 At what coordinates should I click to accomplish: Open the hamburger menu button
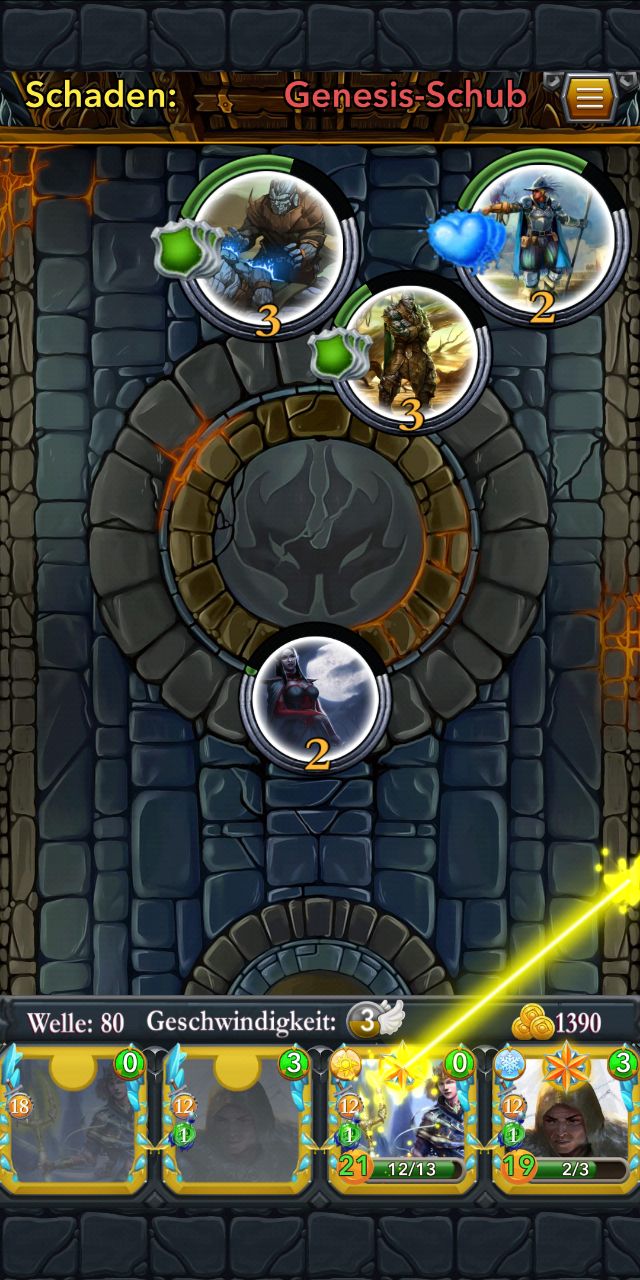[590, 97]
